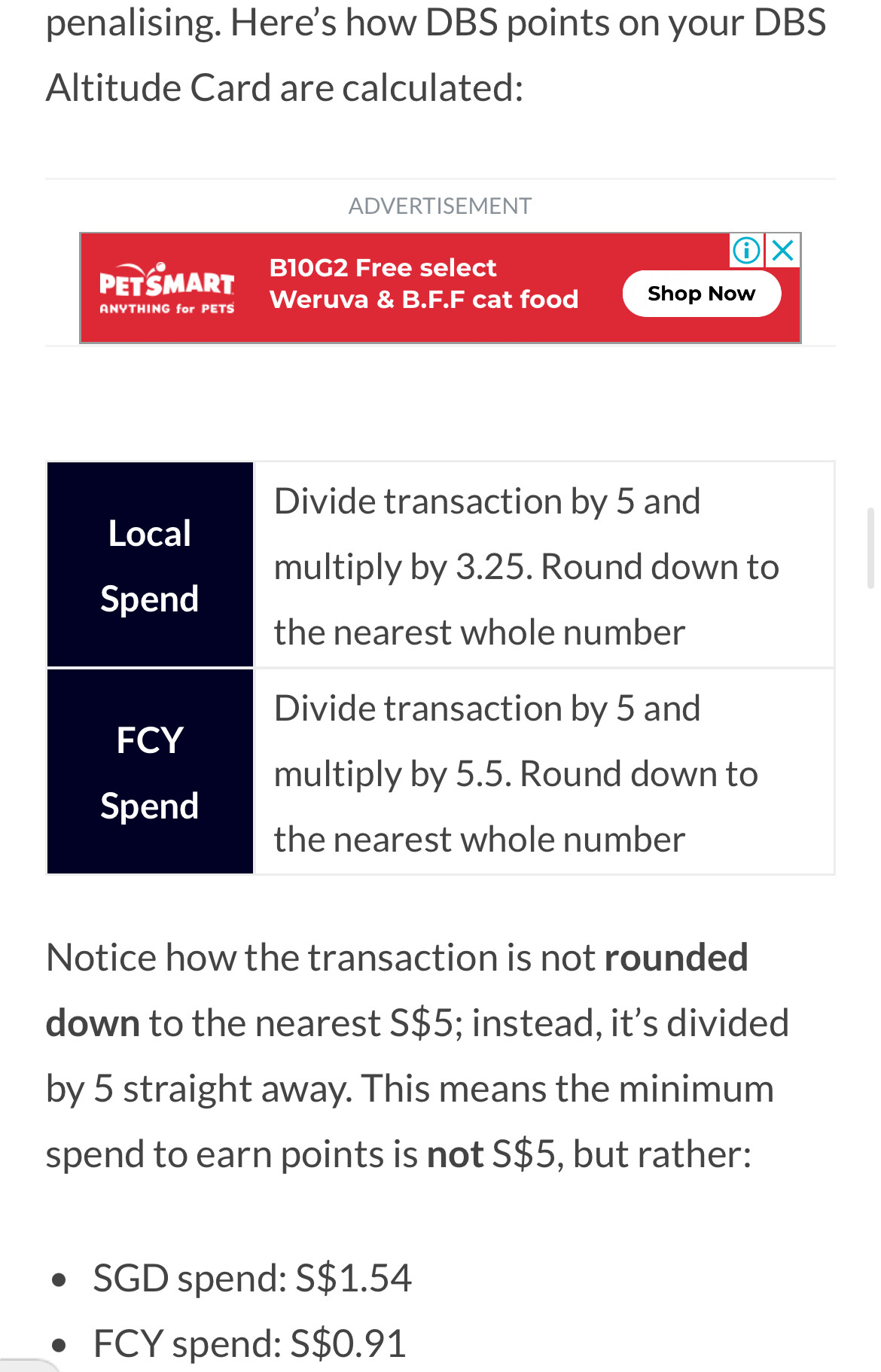Open the ad info icon
The height and width of the screenshot is (1372, 881).
[746, 250]
